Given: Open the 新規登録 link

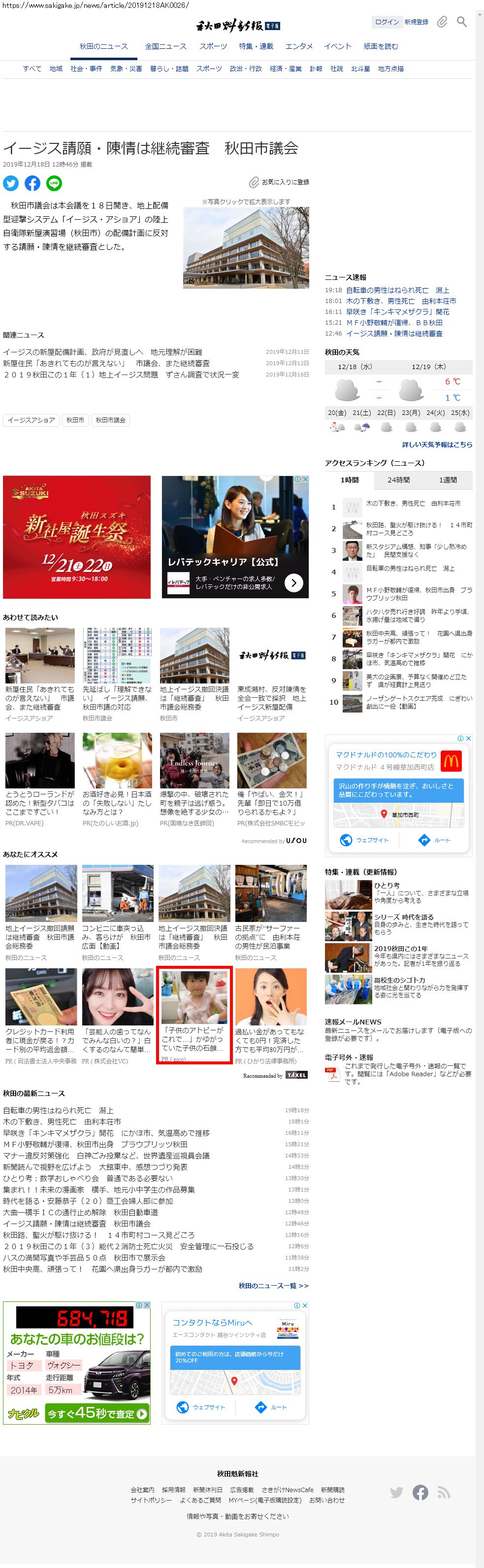Looking at the screenshot, I should (x=417, y=22).
